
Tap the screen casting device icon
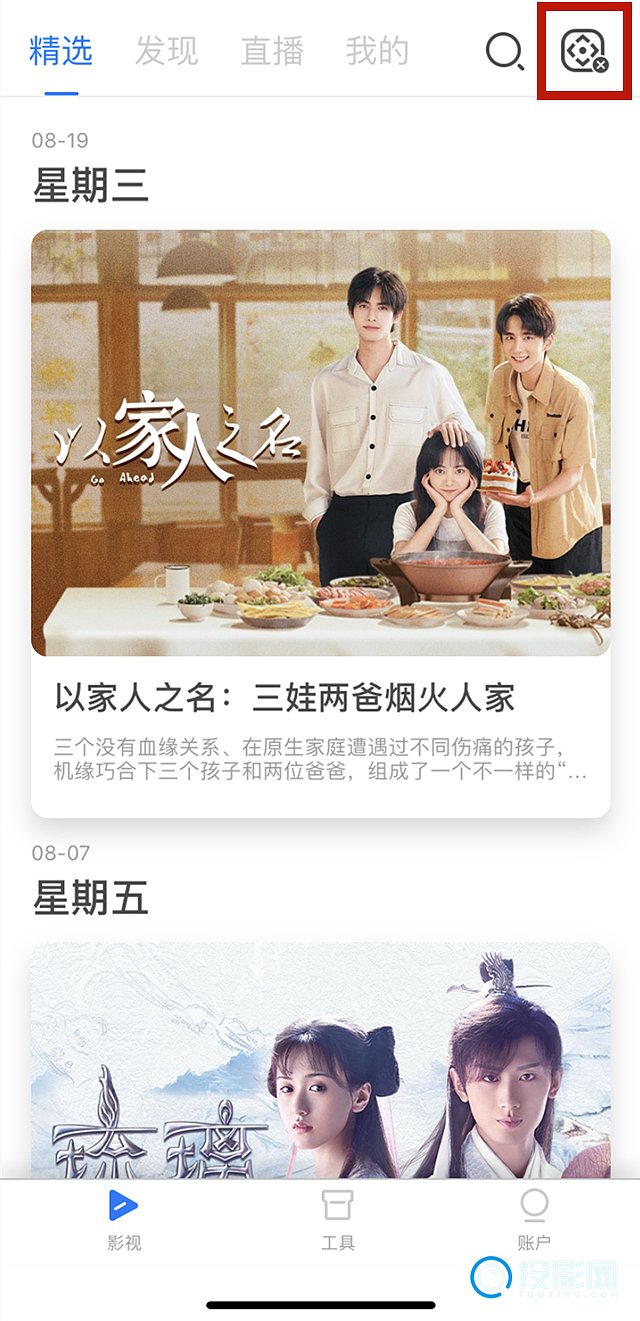click(585, 51)
